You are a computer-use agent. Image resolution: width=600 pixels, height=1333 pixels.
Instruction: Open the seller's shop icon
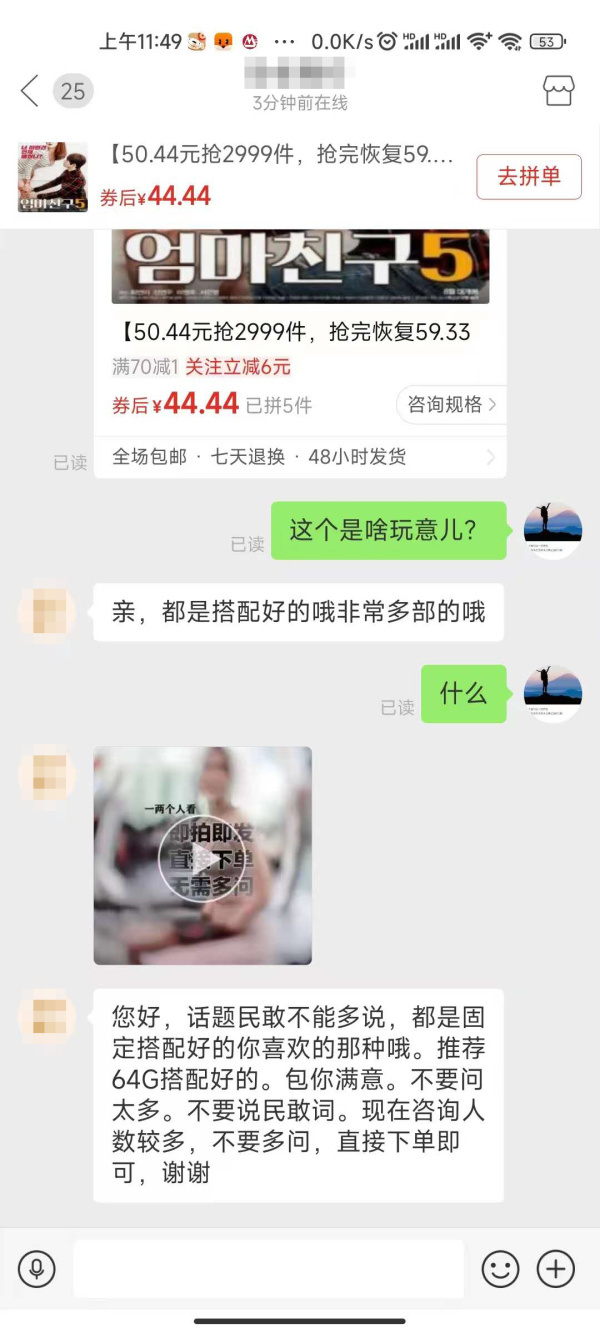tap(558, 91)
